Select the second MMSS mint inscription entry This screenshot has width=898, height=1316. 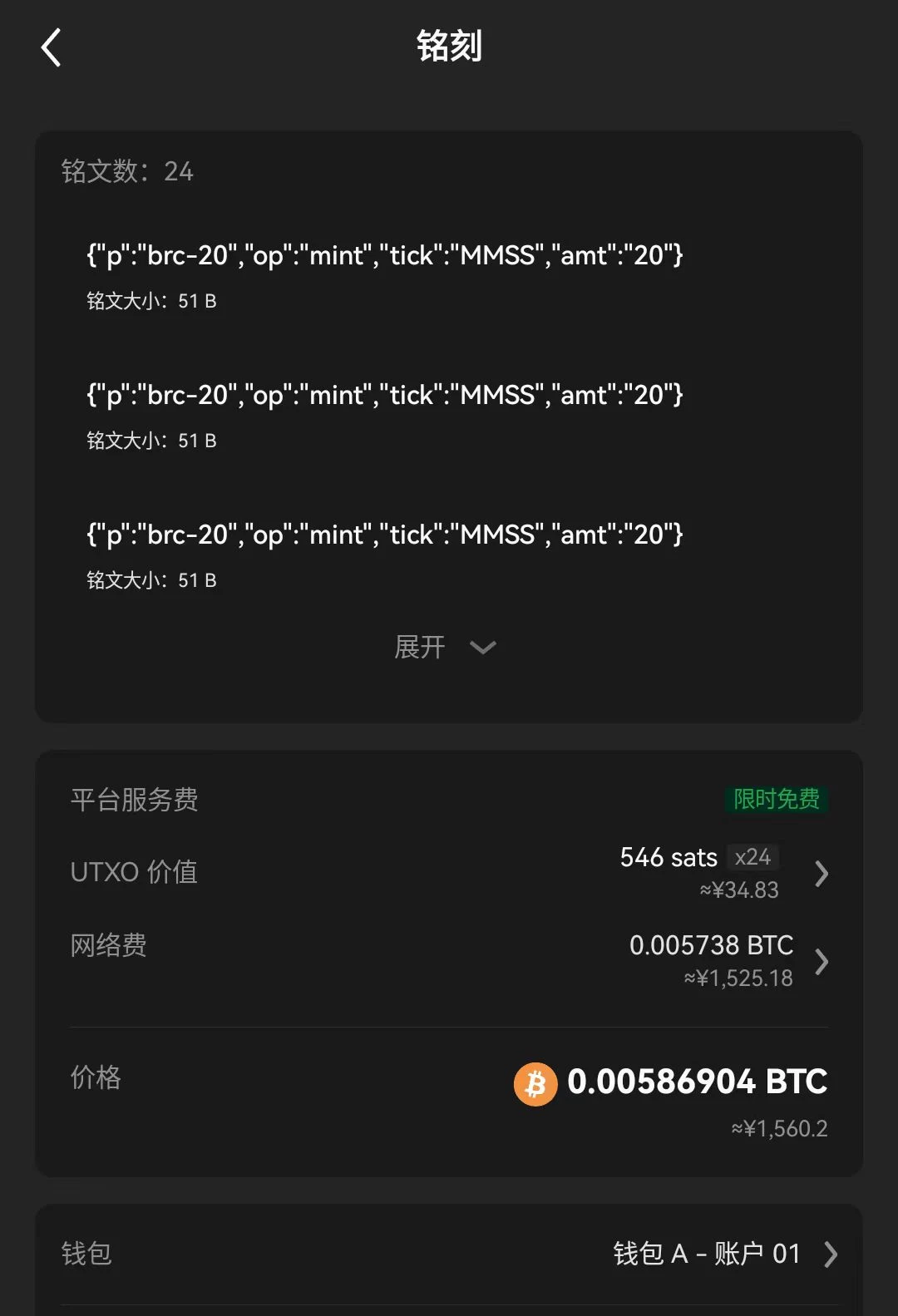tap(384, 395)
